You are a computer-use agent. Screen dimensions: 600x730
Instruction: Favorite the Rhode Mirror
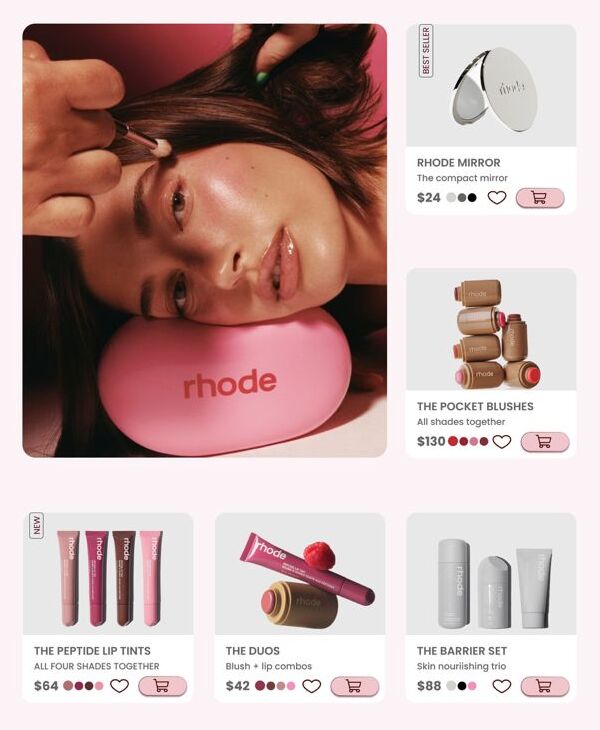pyautogui.click(x=497, y=198)
